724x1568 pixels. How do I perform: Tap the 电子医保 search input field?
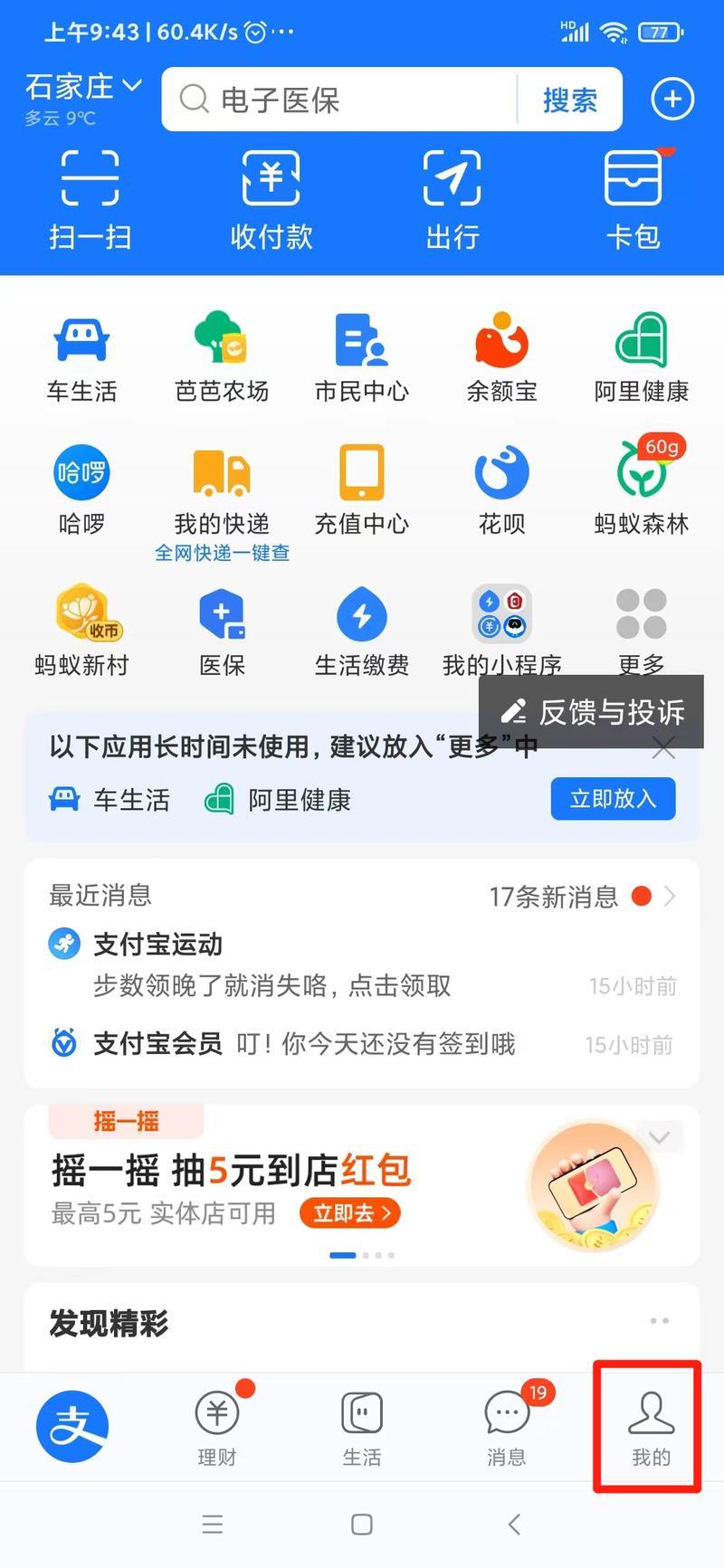[x=344, y=100]
